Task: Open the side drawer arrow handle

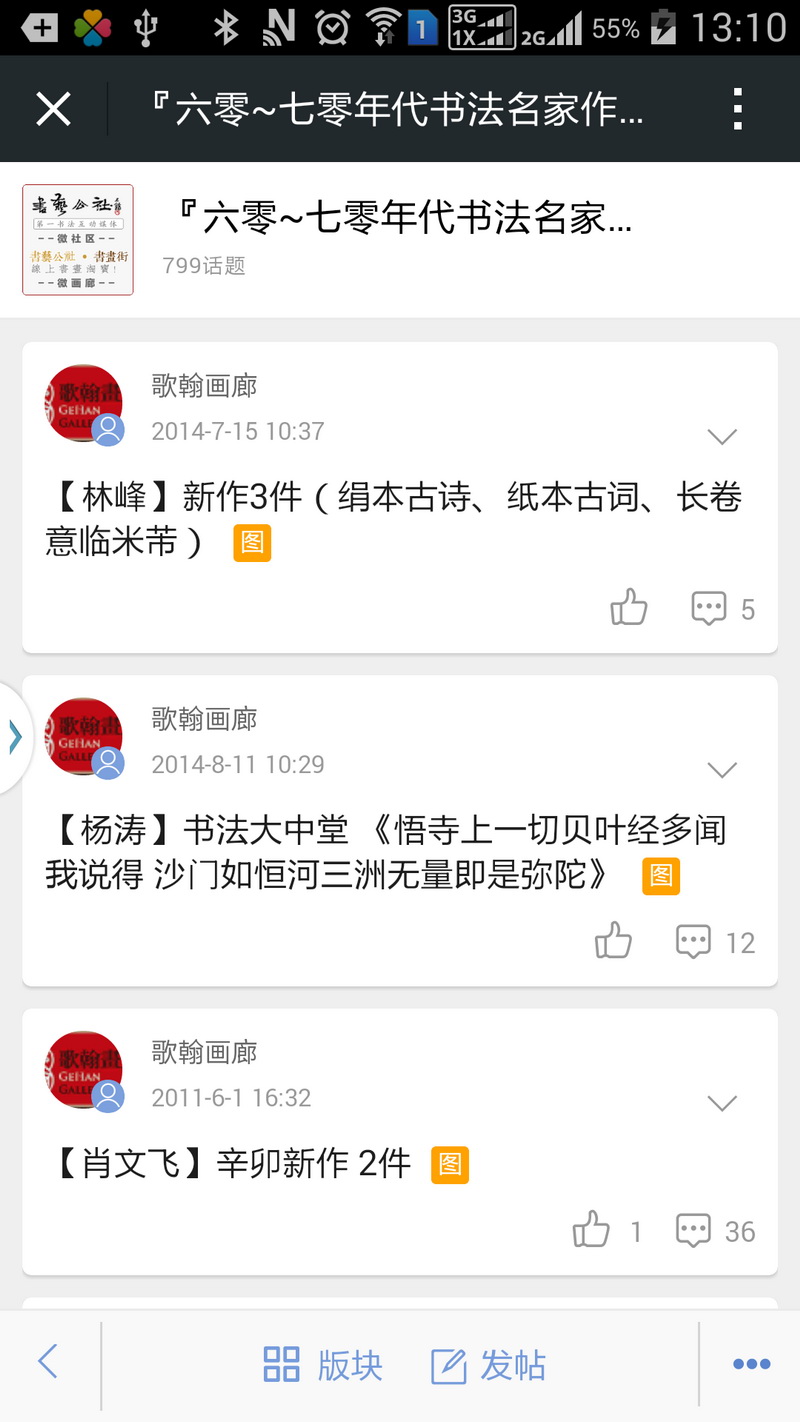Action: tap(14, 738)
